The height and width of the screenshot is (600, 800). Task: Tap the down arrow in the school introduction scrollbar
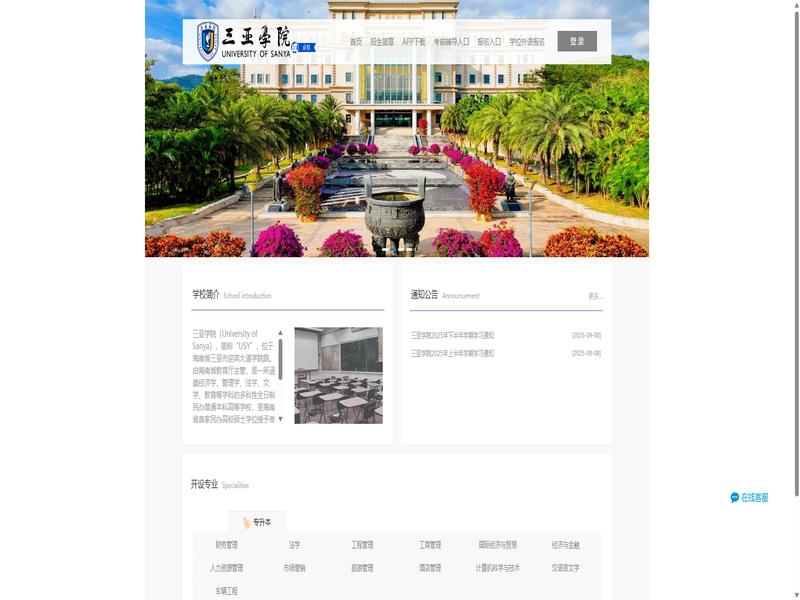[x=280, y=419]
